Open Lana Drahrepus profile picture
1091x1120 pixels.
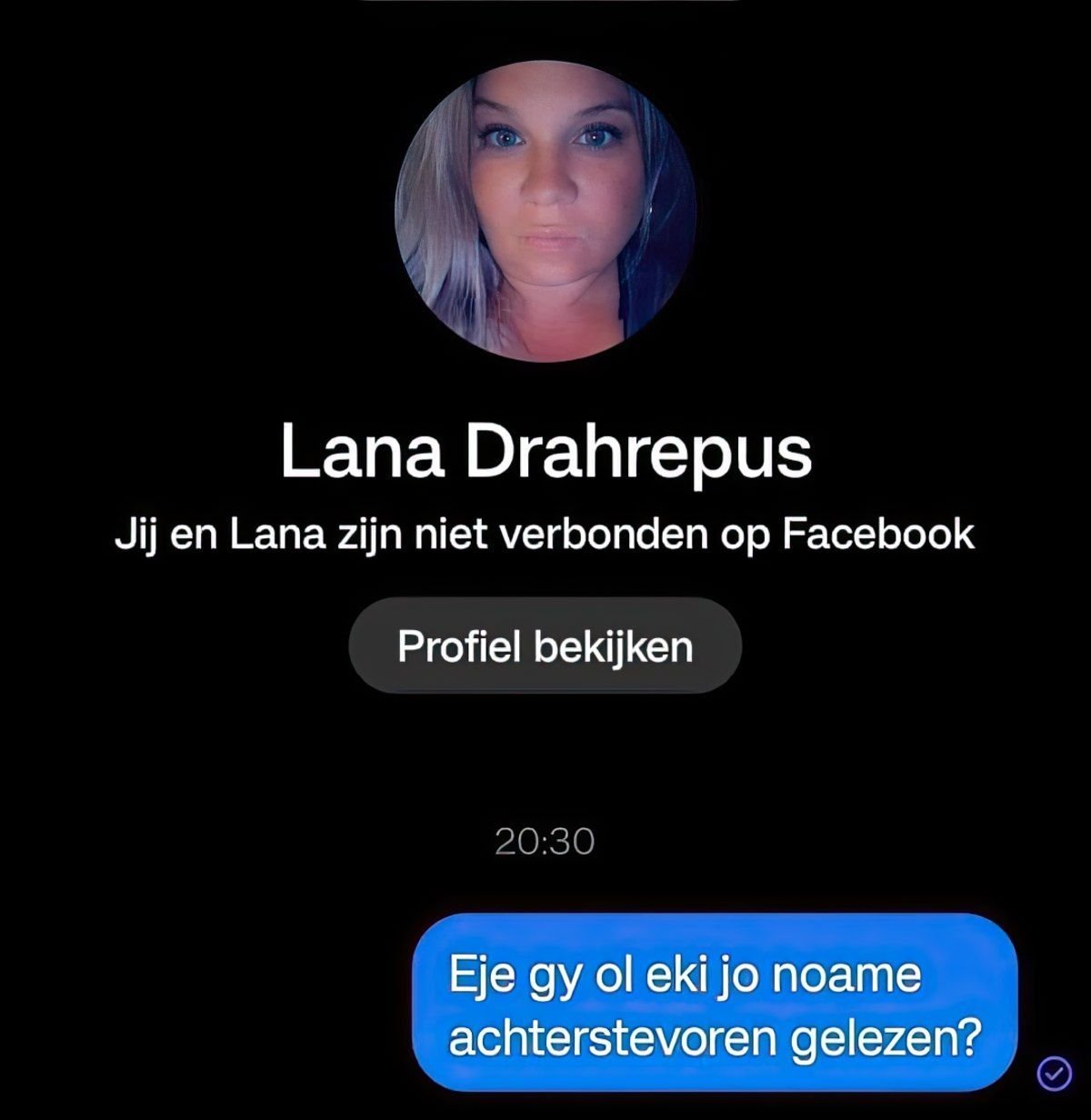click(545, 211)
